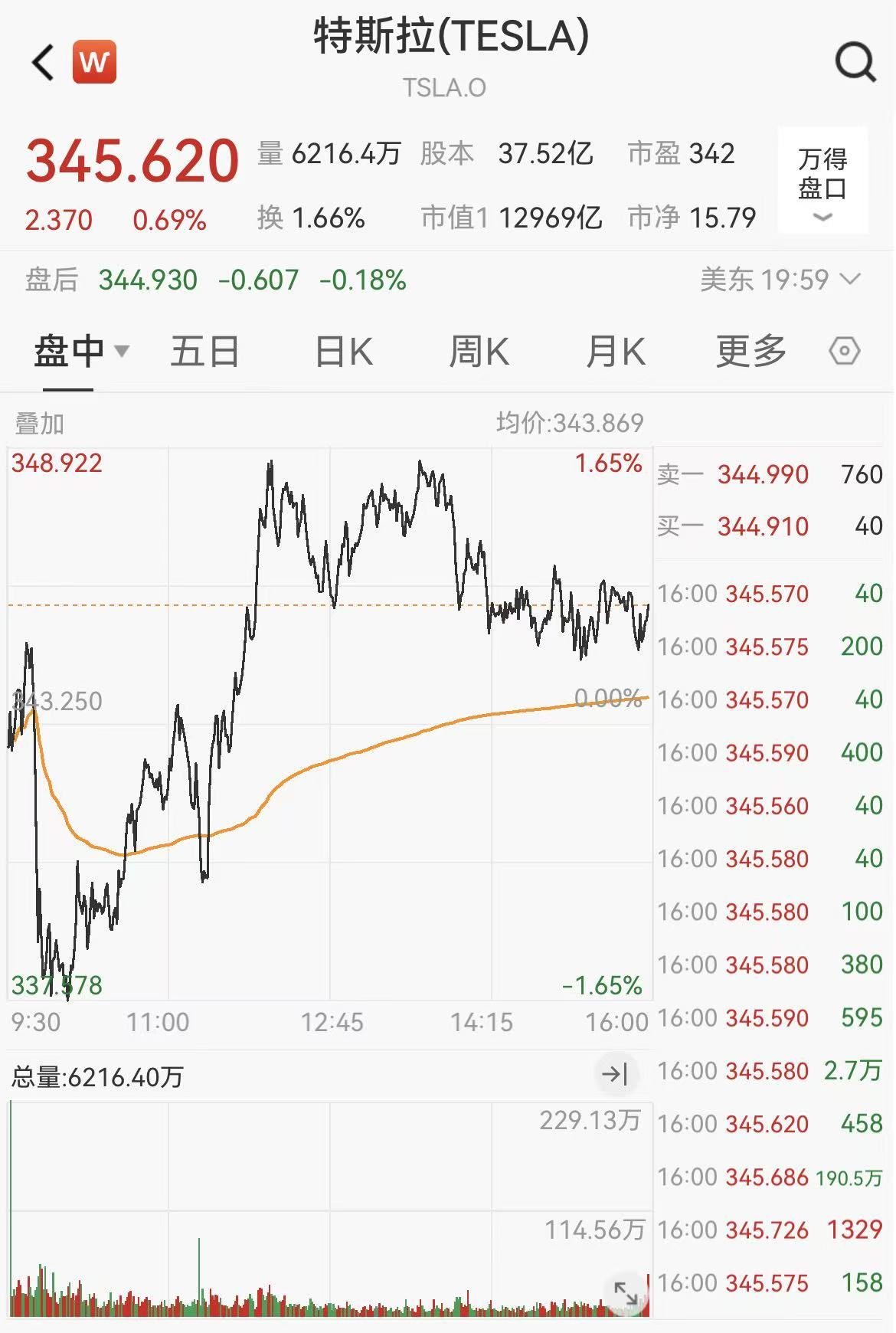Expand the 美东 19:59 after-hours dropdown

(x=780, y=280)
